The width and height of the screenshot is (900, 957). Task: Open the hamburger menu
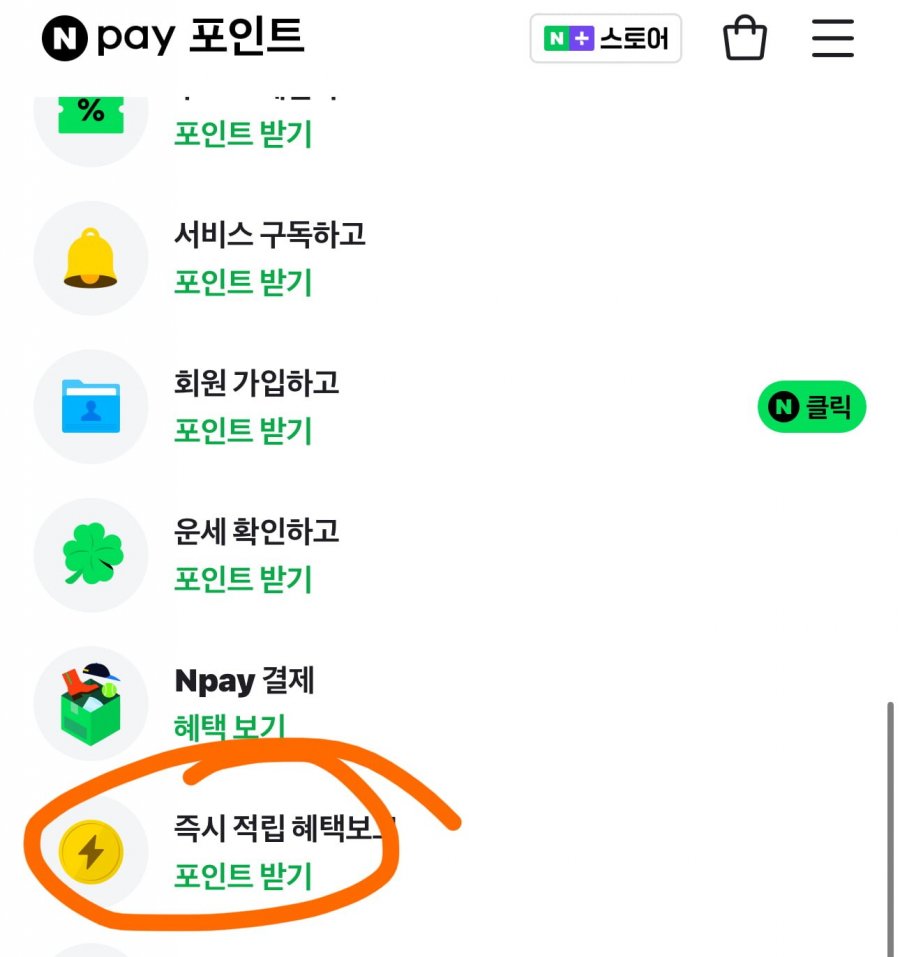(832, 39)
